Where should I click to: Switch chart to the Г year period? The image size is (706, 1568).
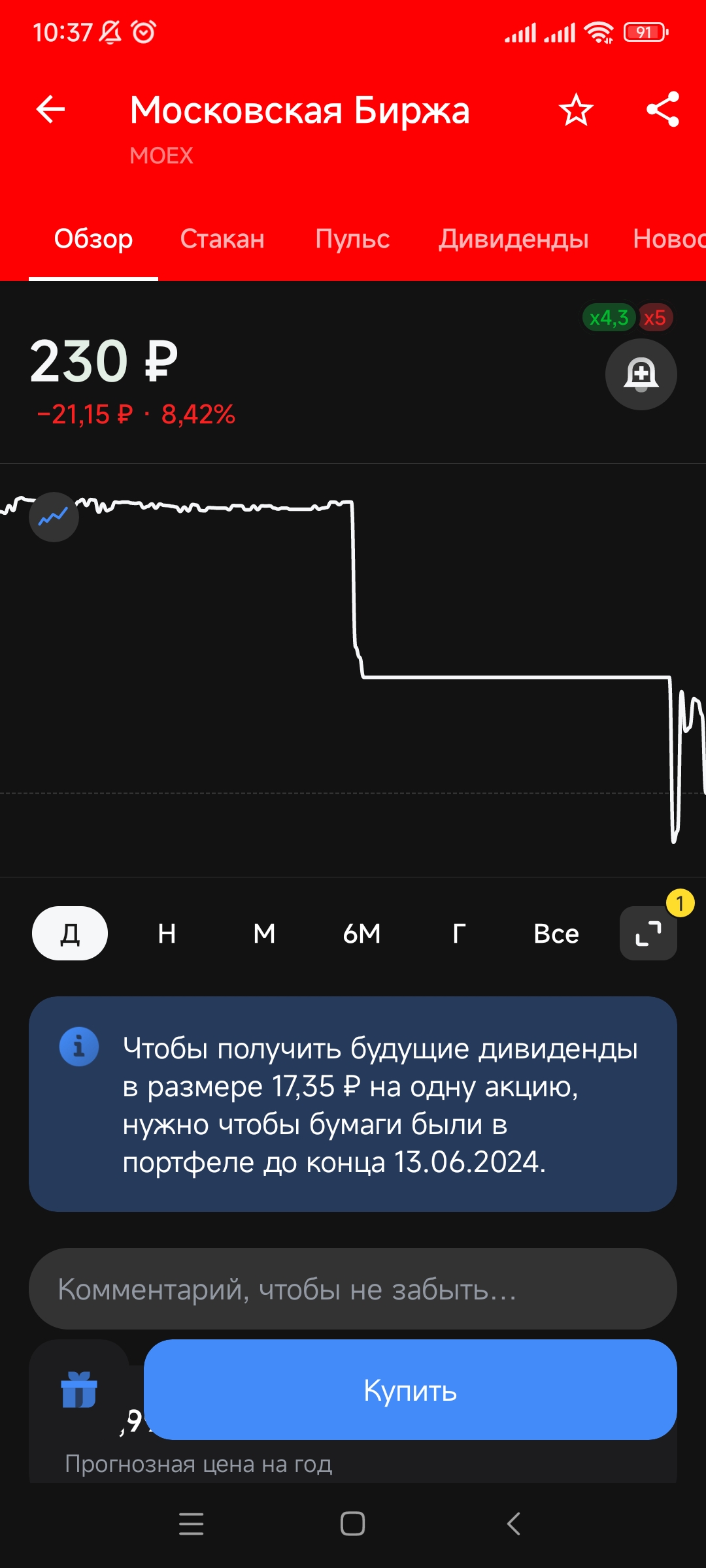[x=459, y=934]
